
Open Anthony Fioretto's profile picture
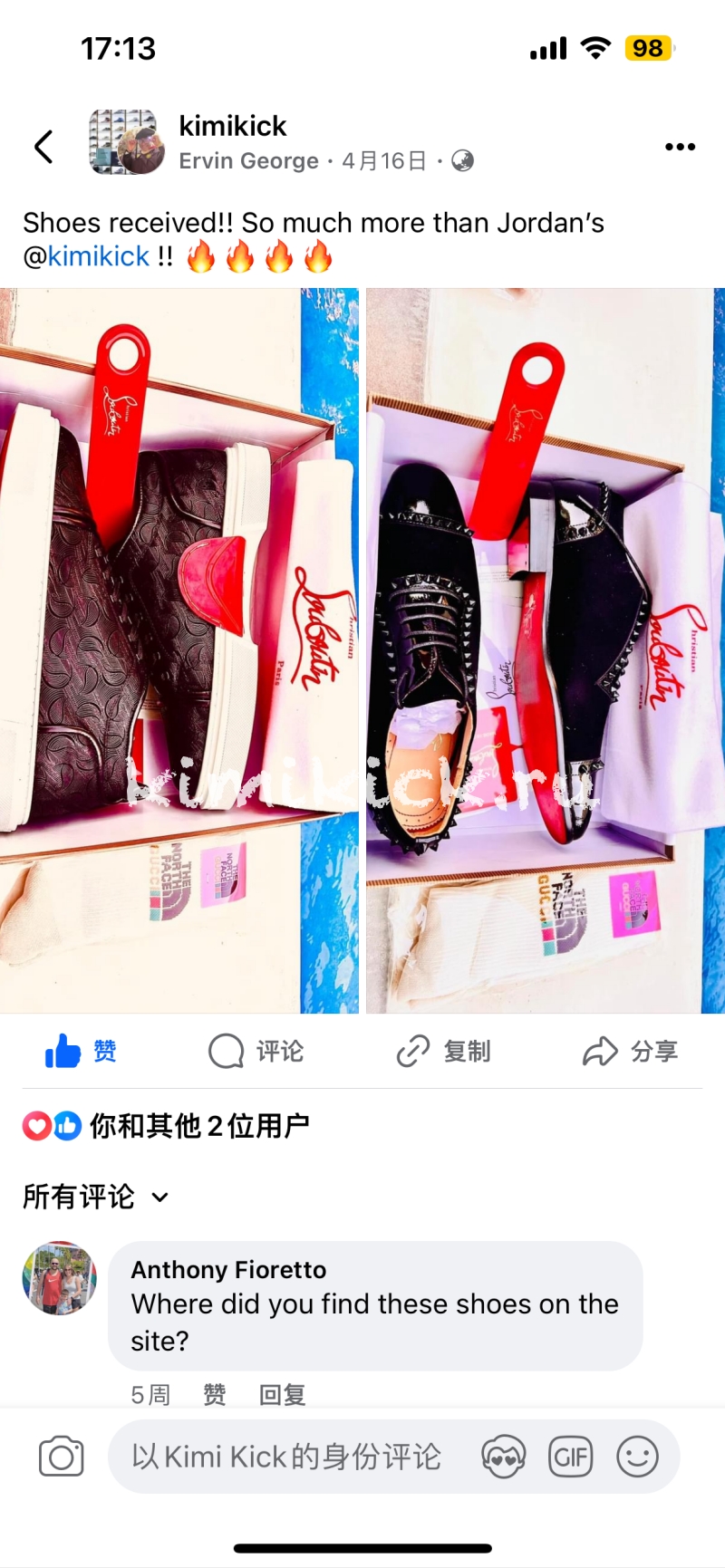60,1278
